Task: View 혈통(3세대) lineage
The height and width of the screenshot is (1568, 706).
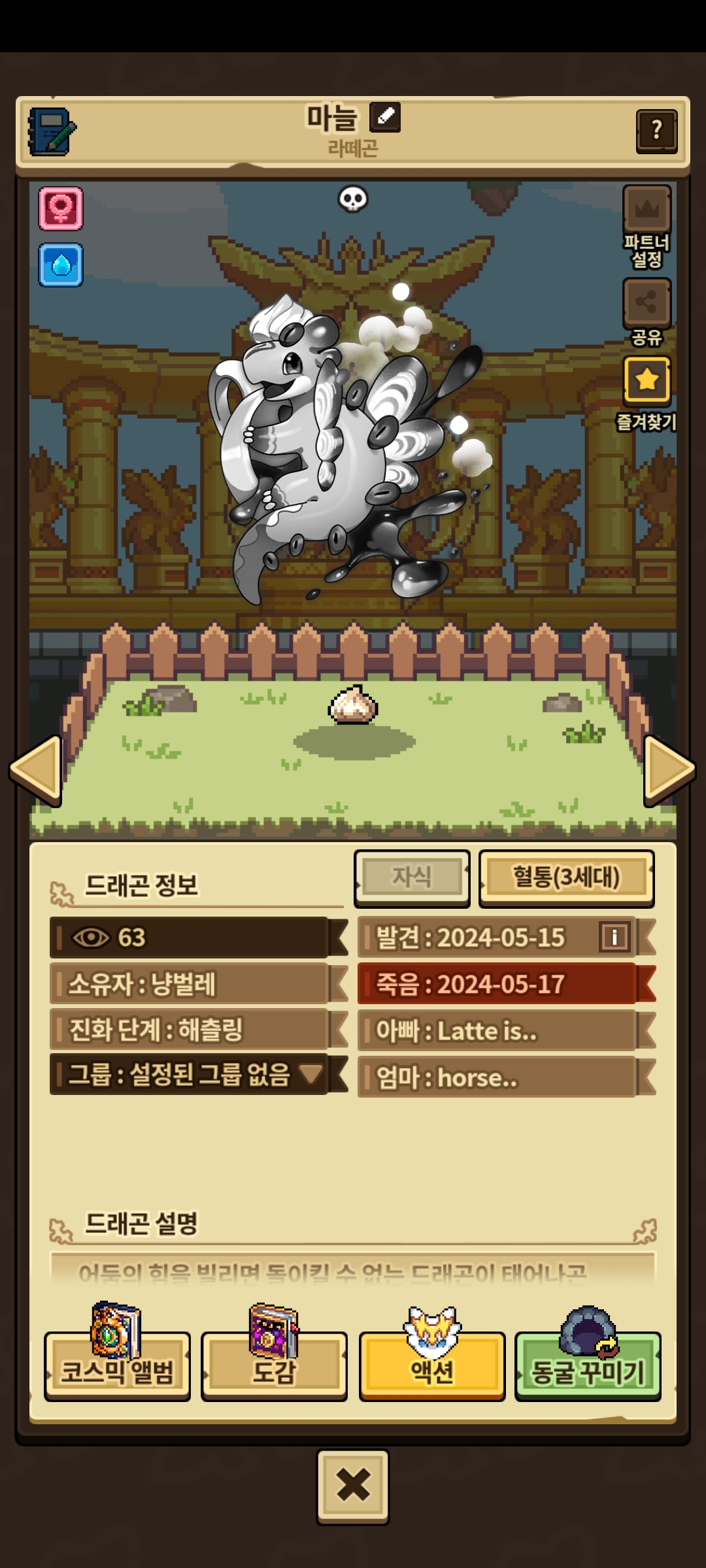Action: coord(566,878)
